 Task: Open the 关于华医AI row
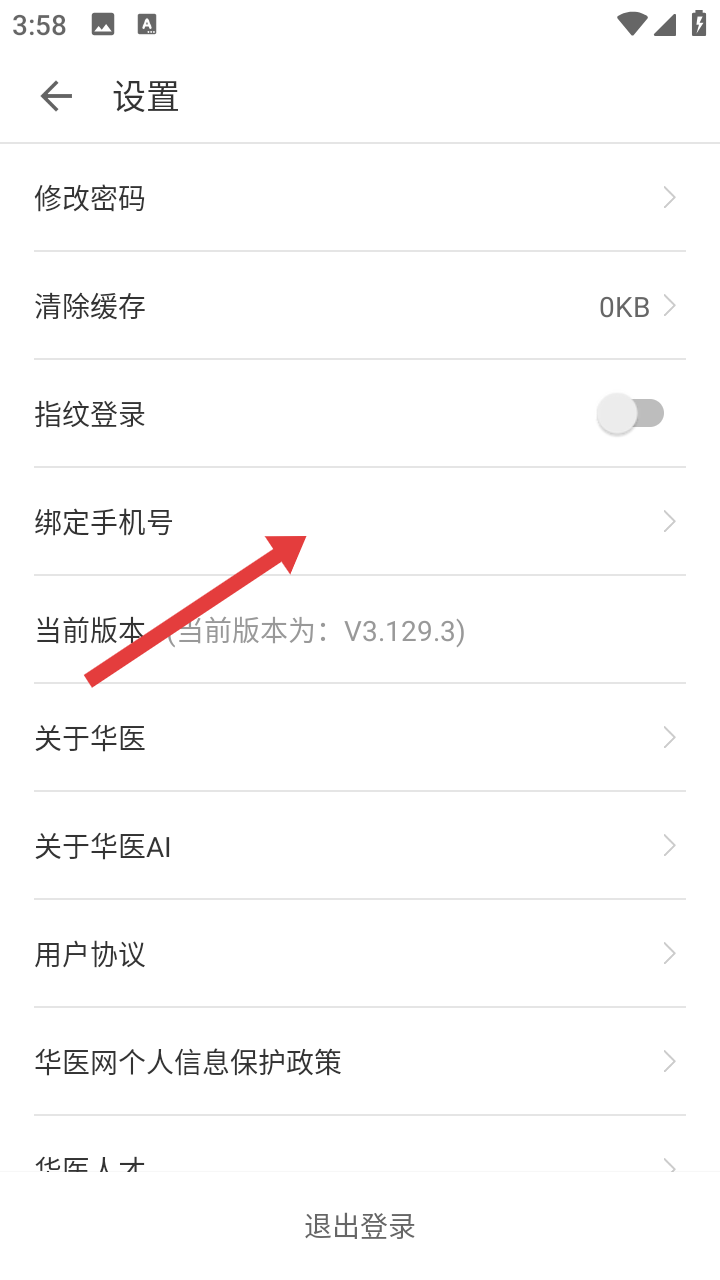[x=360, y=846]
